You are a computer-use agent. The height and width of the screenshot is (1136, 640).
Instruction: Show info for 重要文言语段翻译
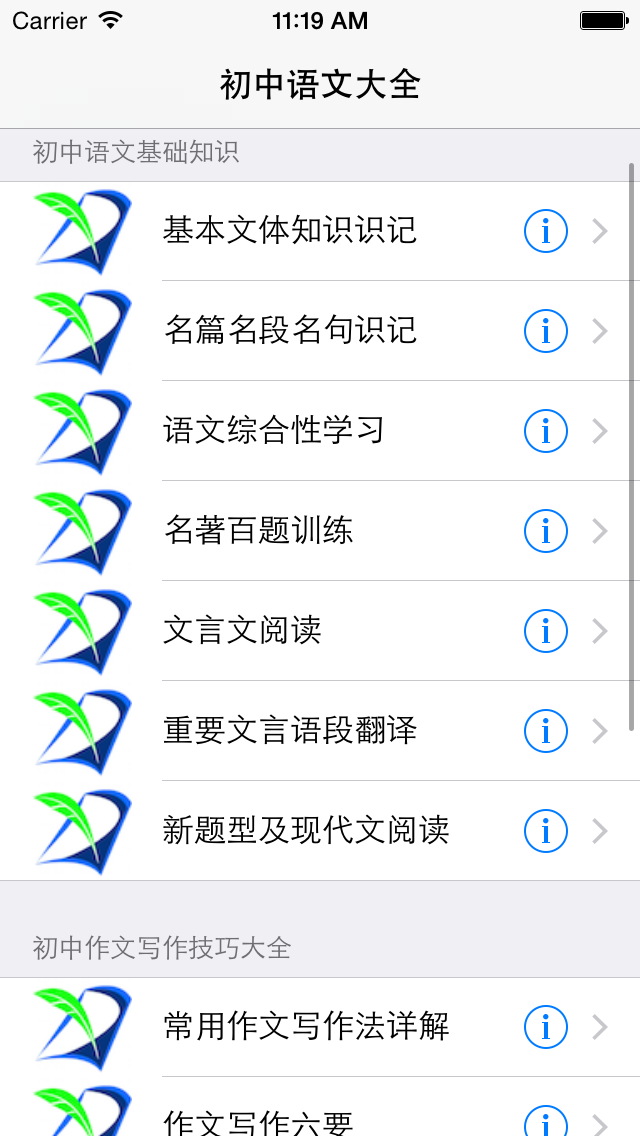(x=546, y=731)
